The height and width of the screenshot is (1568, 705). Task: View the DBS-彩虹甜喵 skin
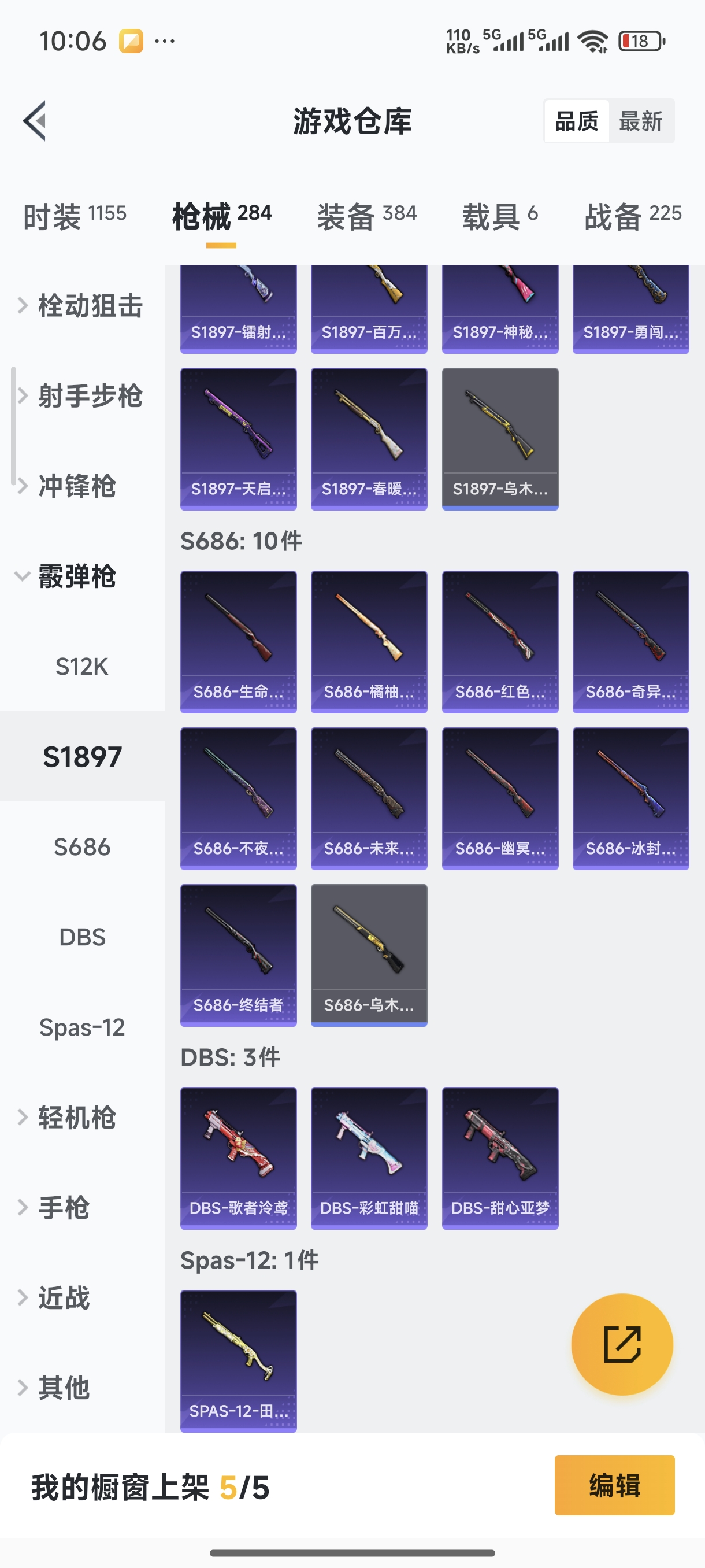(x=369, y=1157)
